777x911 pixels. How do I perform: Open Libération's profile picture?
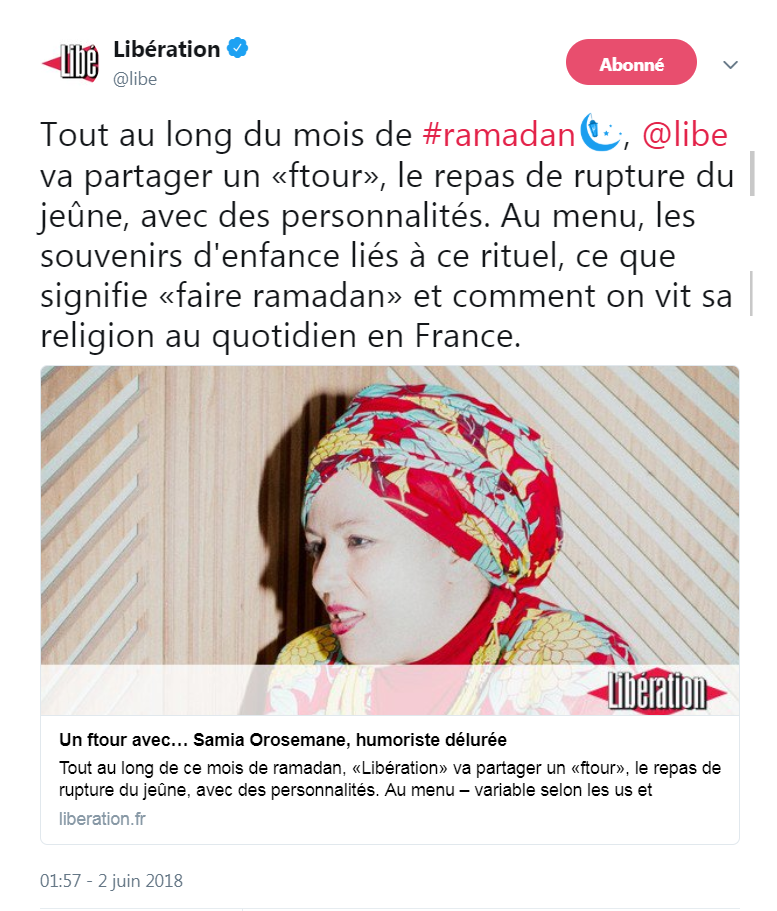[x=70, y=63]
